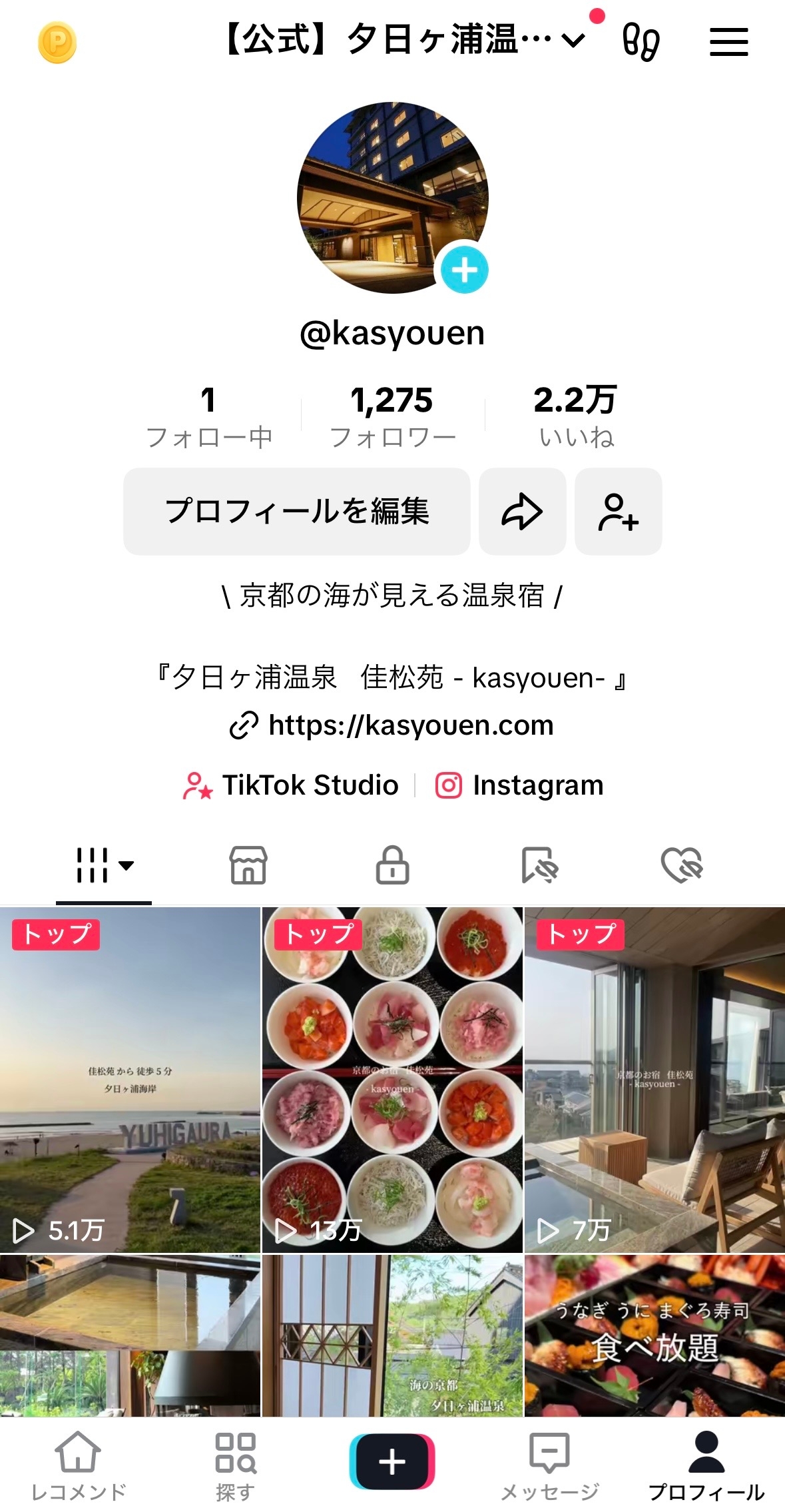
Task: Tap プロフィールを編集 button
Action: [297, 511]
